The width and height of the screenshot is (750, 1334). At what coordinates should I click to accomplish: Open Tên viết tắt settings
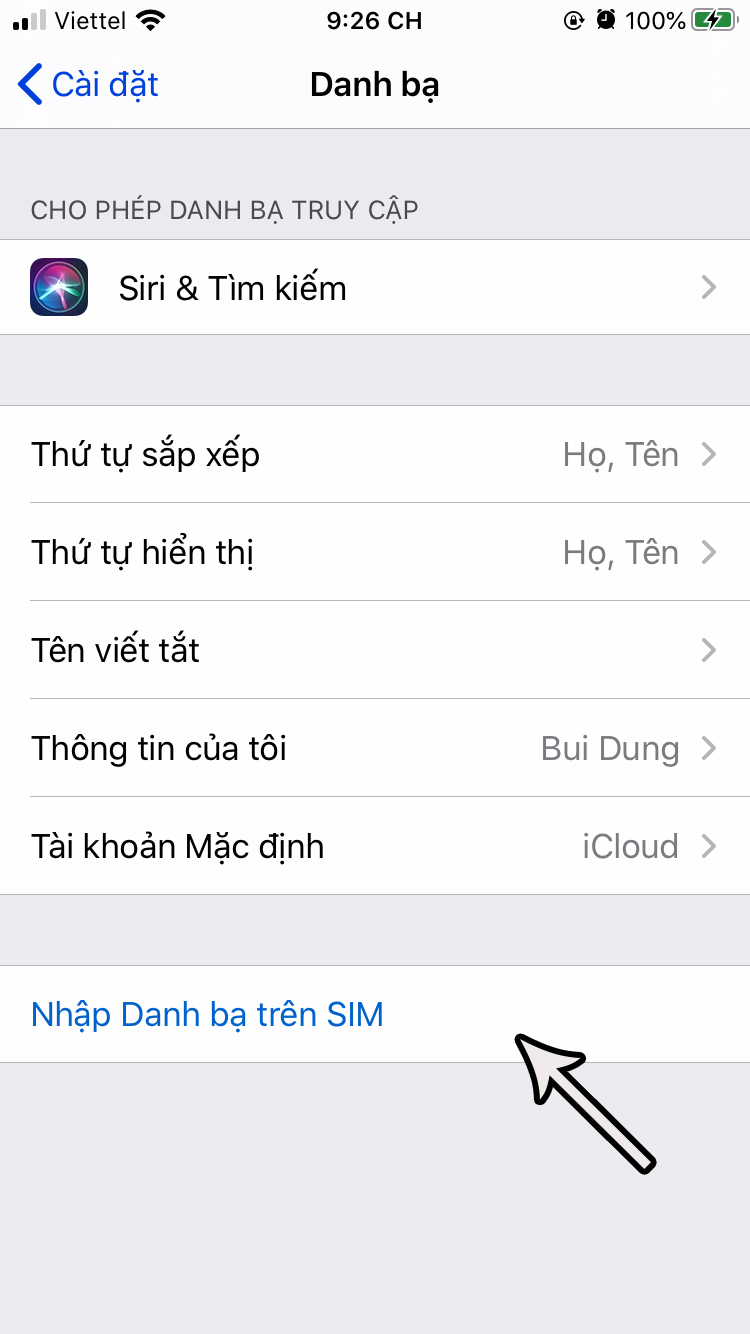[375, 651]
